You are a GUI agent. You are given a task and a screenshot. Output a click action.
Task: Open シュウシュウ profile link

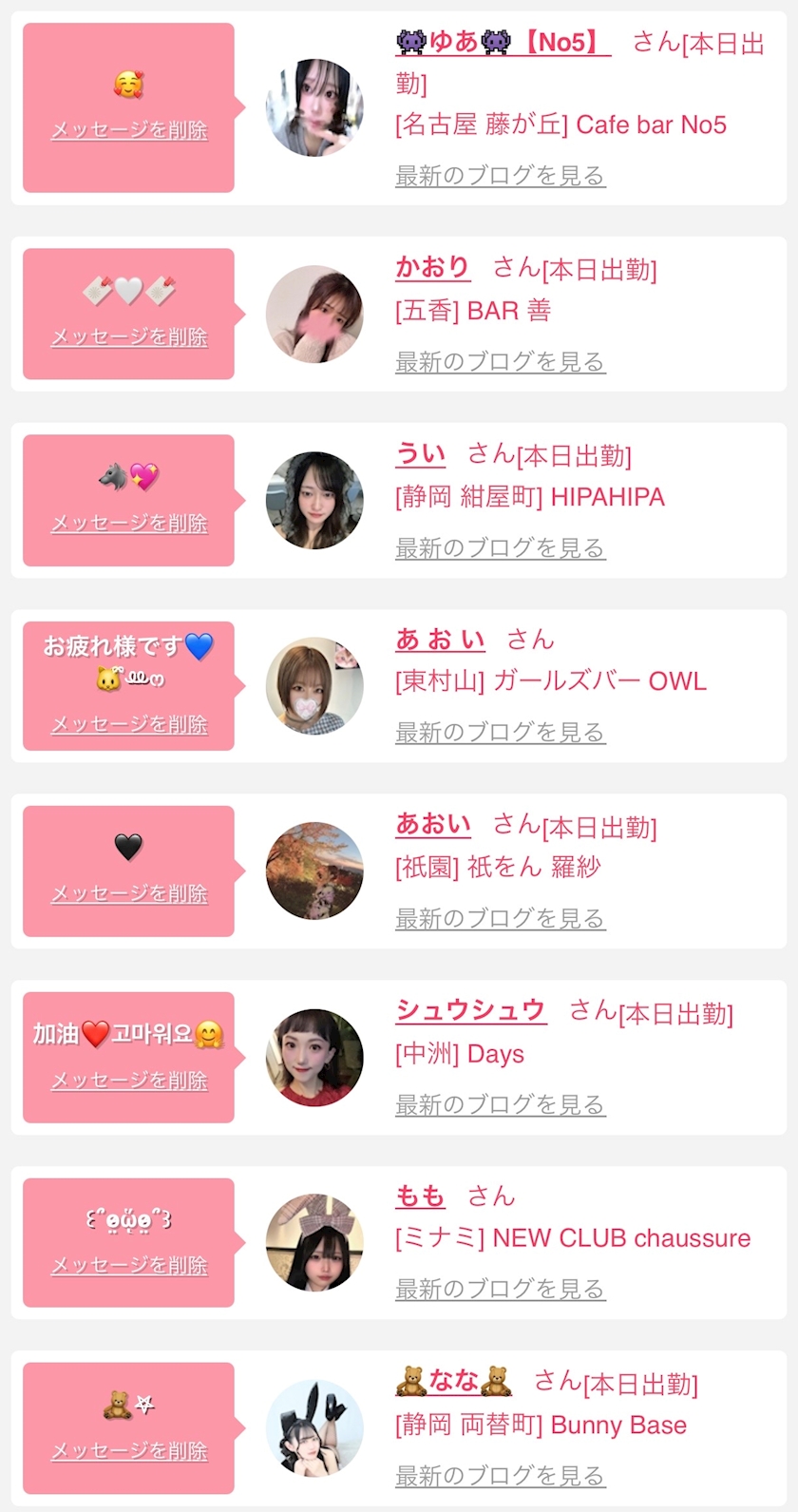[x=470, y=1010]
